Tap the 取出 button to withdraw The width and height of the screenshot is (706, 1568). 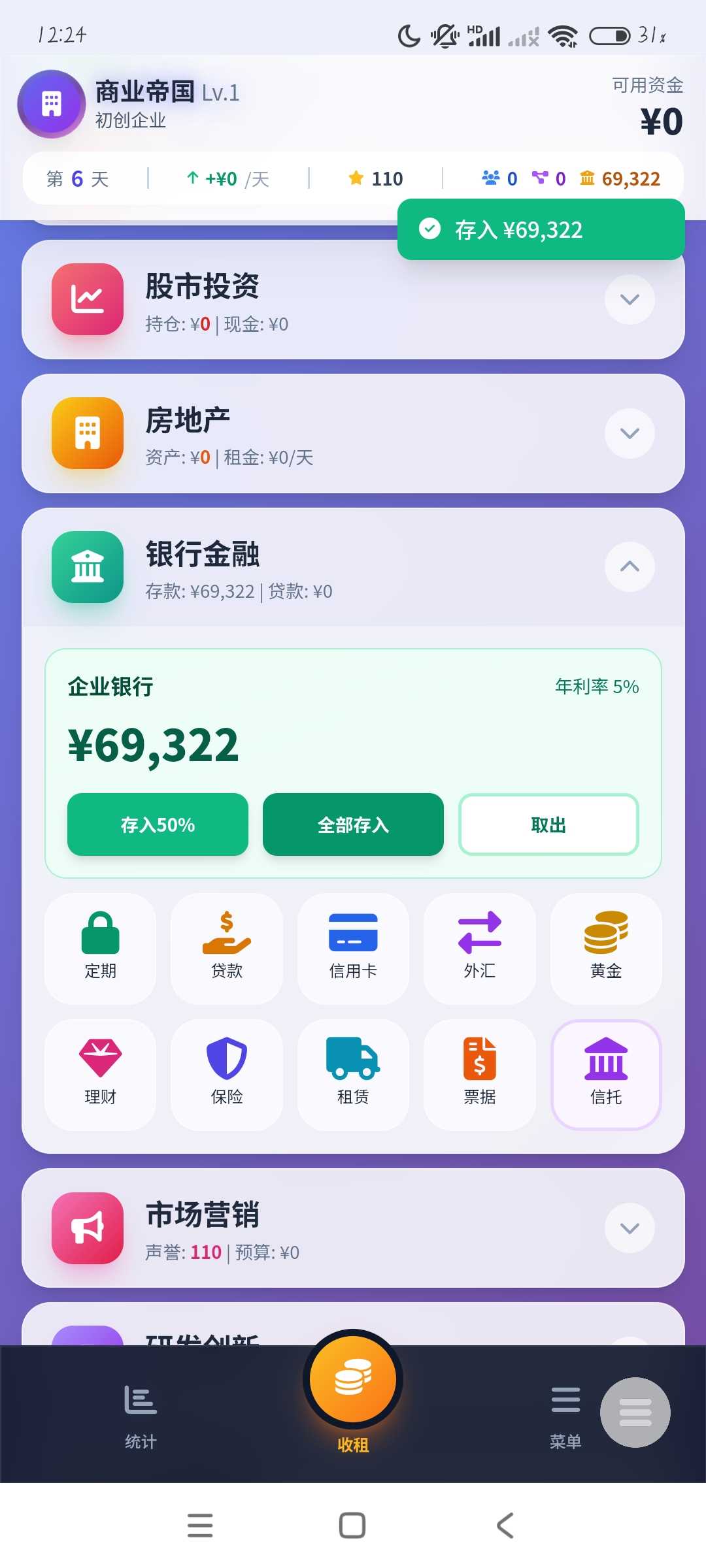click(x=548, y=825)
